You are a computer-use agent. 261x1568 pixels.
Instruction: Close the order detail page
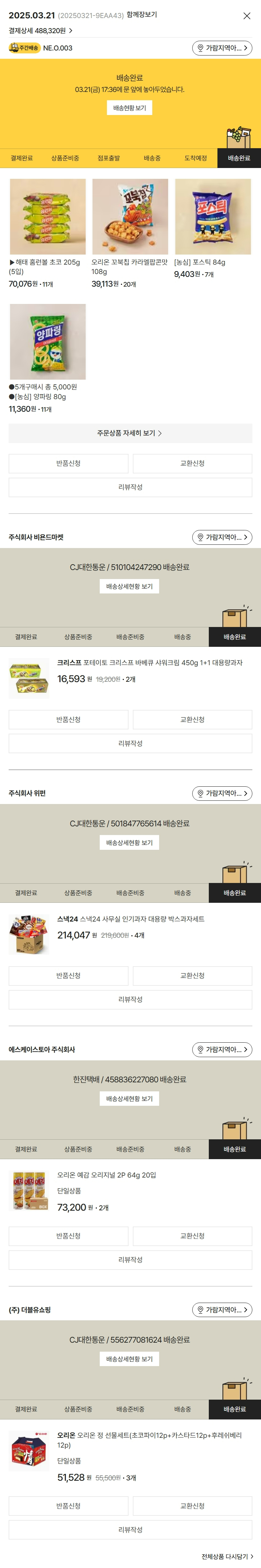pyautogui.click(x=246, y=16)
